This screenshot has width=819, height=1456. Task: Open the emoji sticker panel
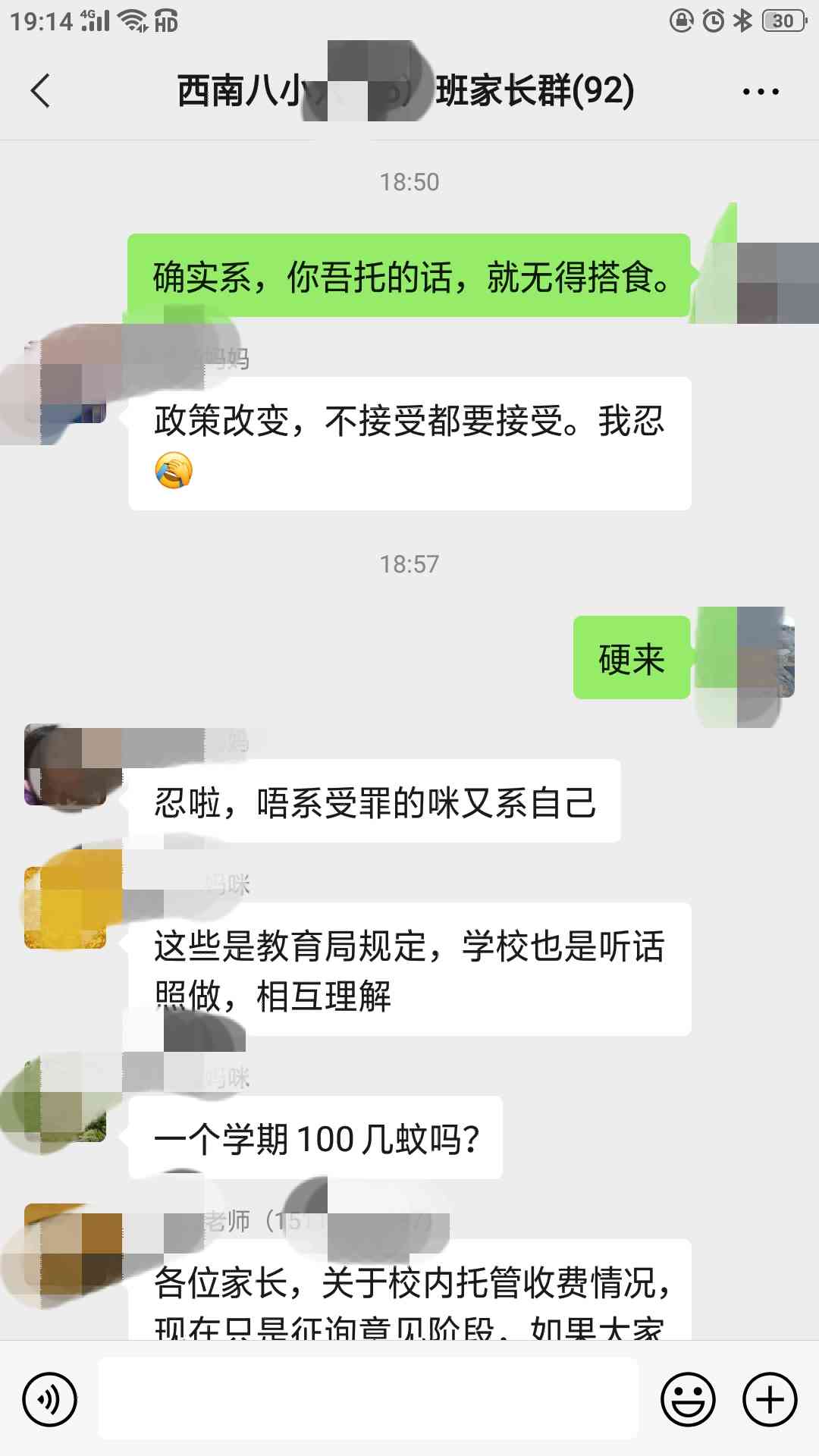(x=688, y=1399)
